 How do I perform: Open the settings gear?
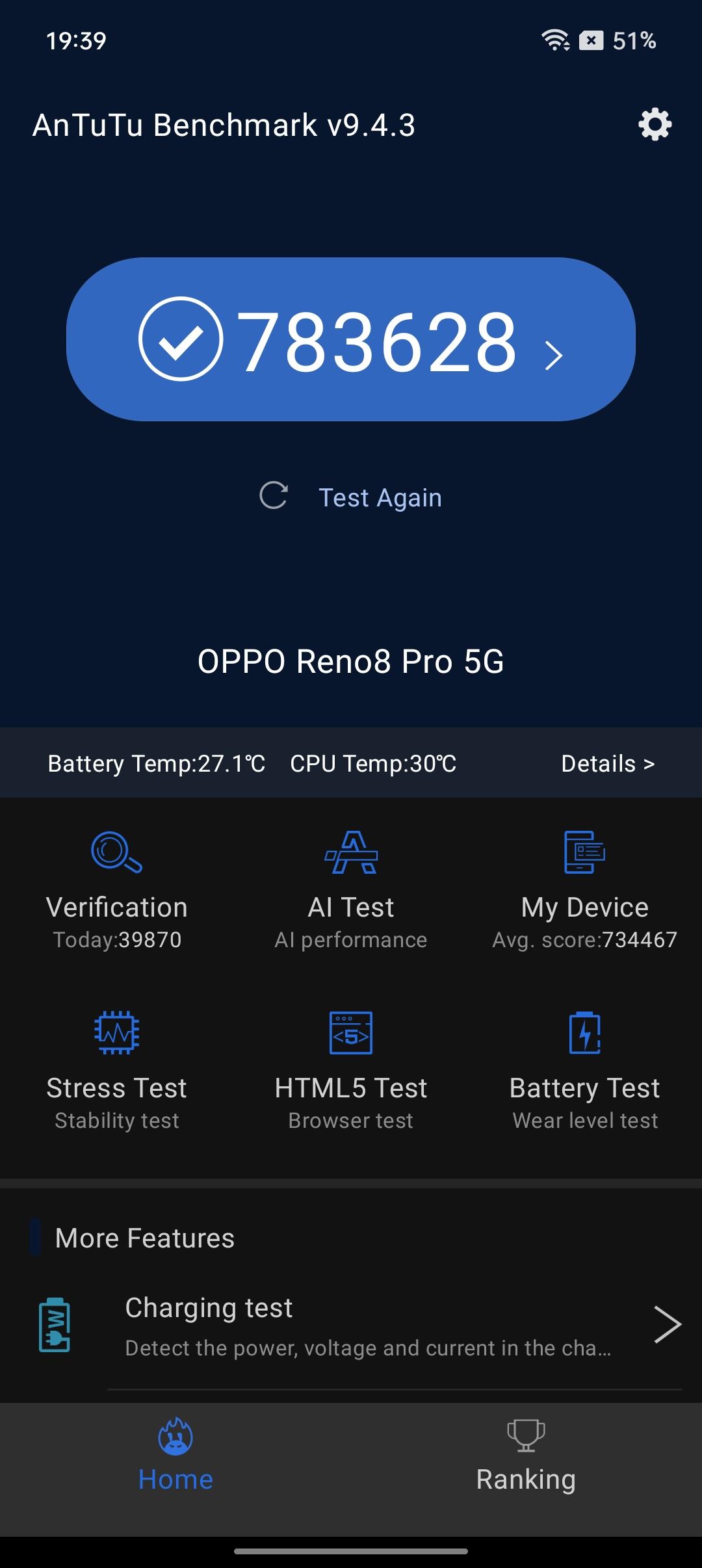tap(655, 124)
